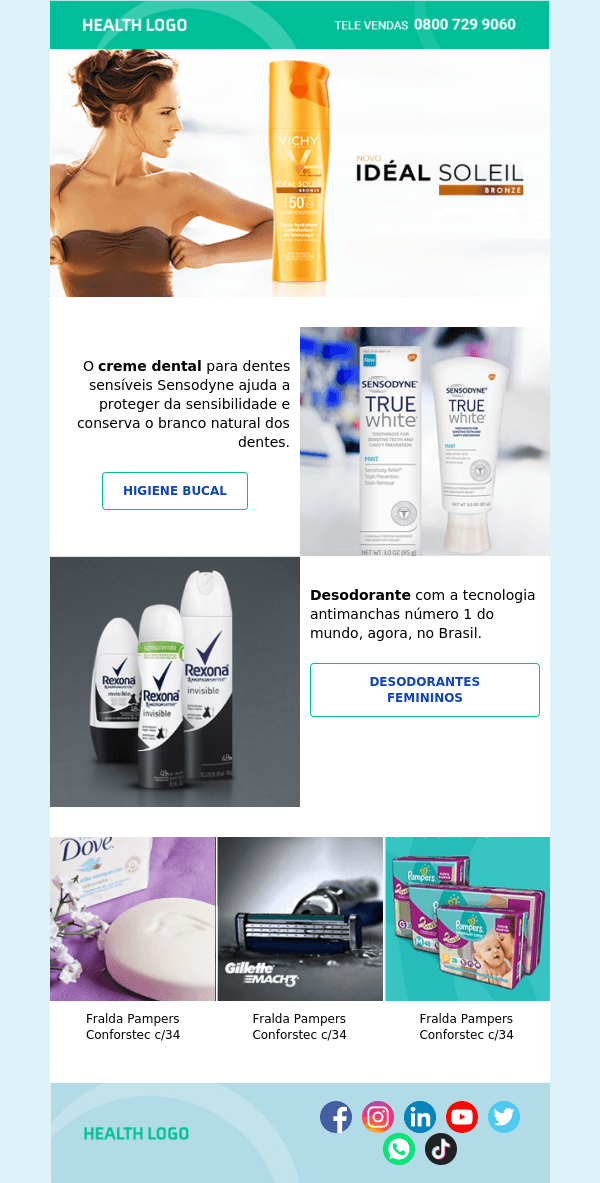The height and width of the screenshot is (1183, 600).
Task: View the Sensodyne True White product image
Action: click(424, 441)
